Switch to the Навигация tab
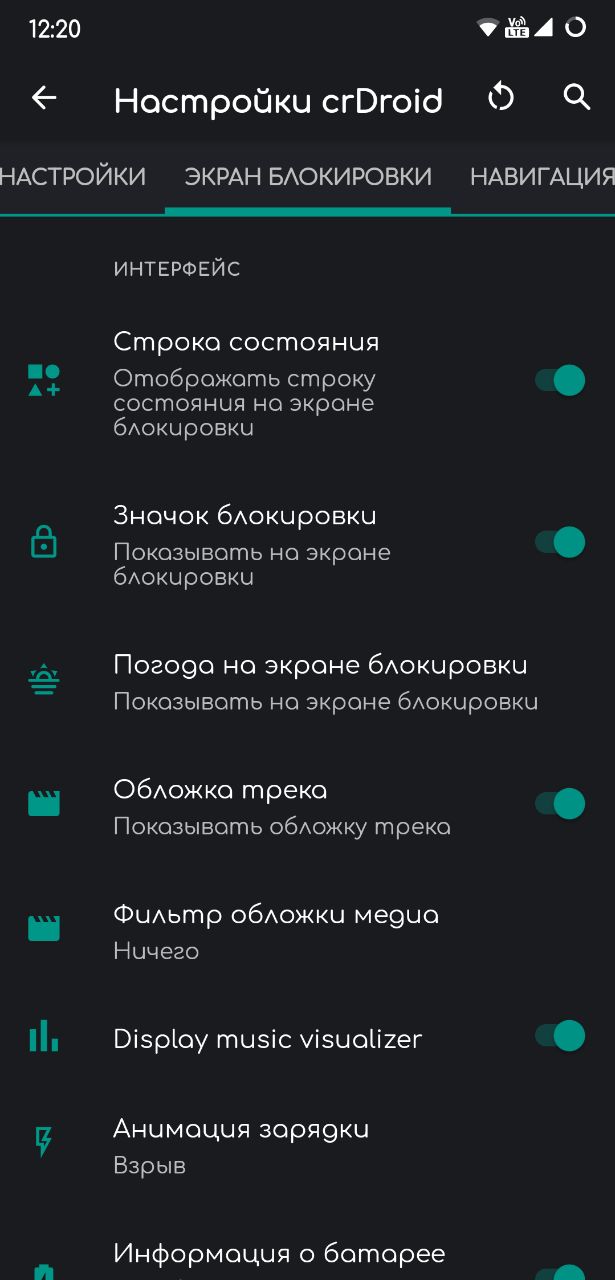The image size is (615, 1280). (x=542, y=177)
